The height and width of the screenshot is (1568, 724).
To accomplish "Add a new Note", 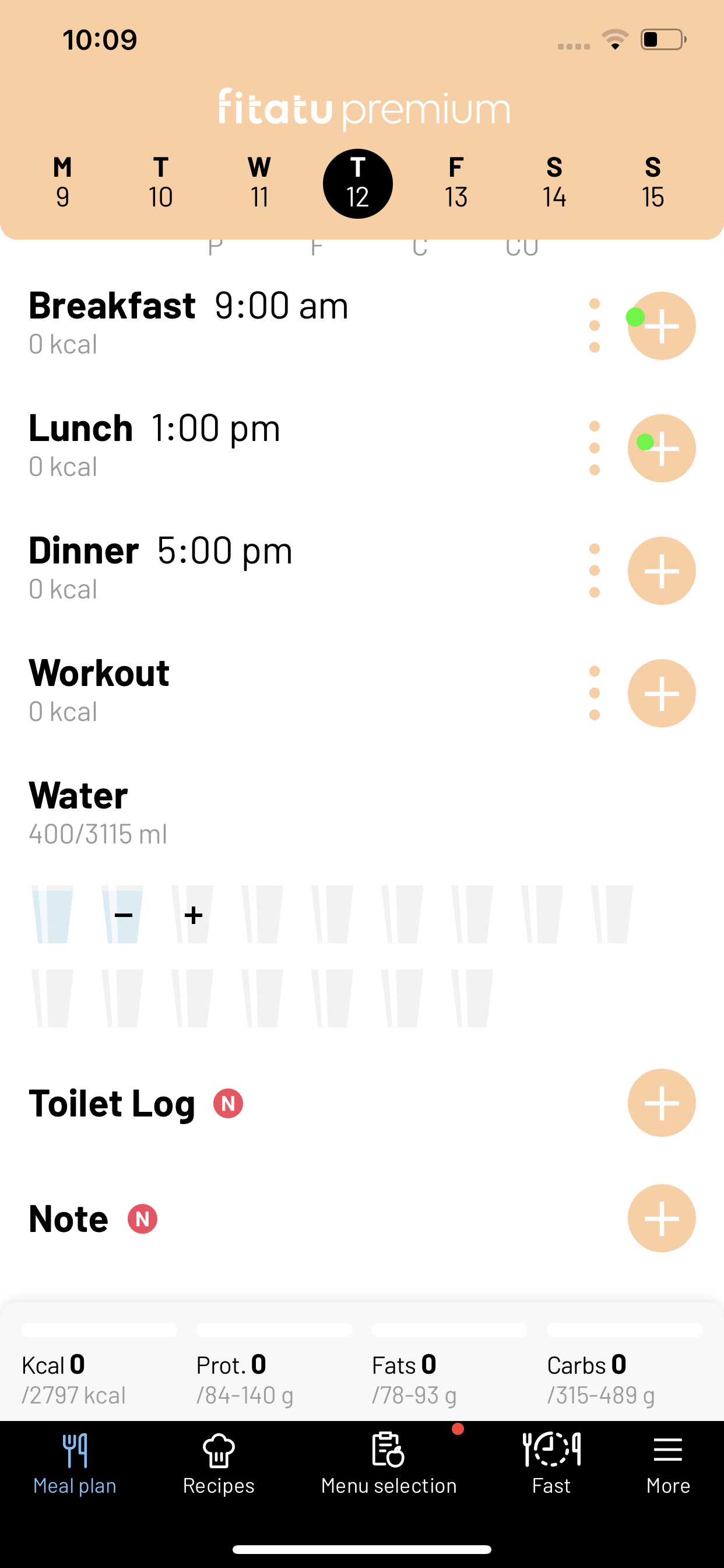I will (x=661, y=1218).
